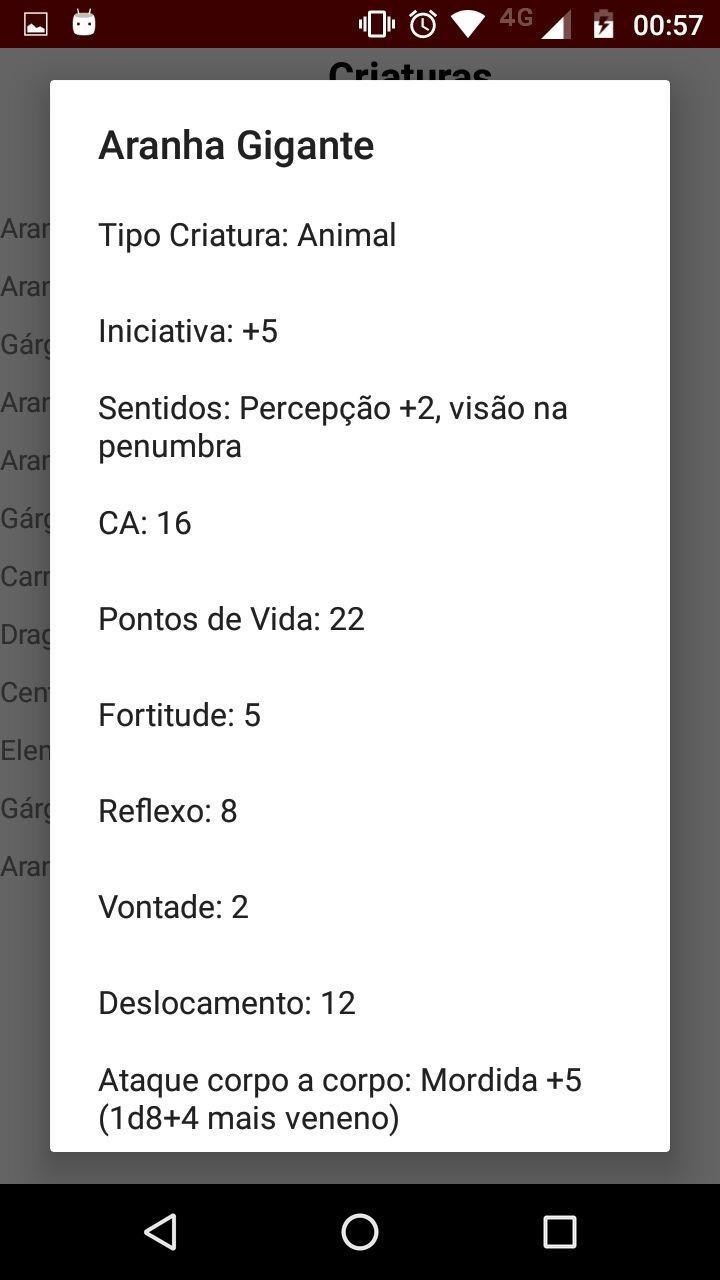Open recent apps with the square button

click(x=558, y=1232)
